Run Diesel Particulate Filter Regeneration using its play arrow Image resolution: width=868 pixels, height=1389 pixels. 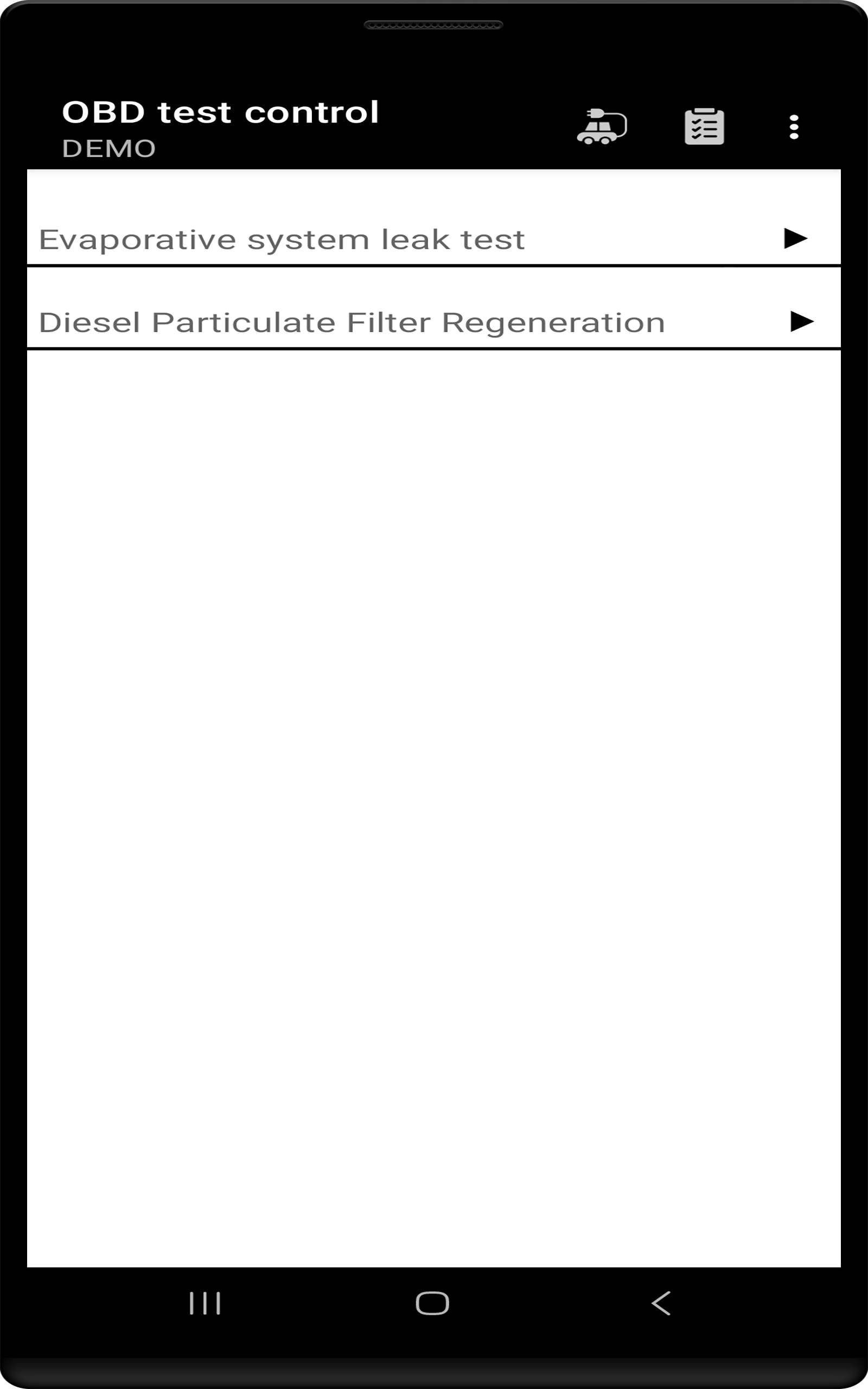[801, 322]
